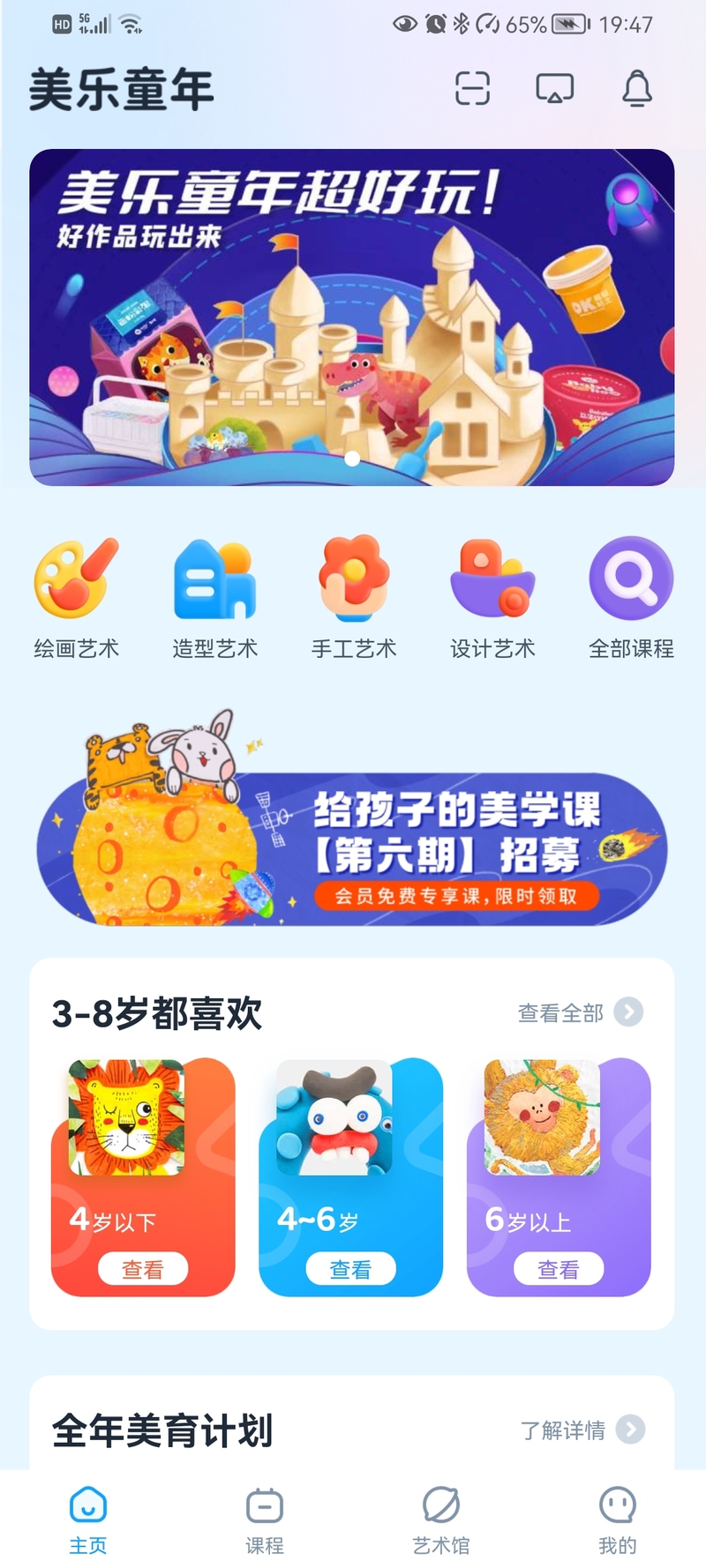The height and width of the screenshot is (1568, 706).
Task: Select the 主页 tab
Action: click(x=88, y=1520)
